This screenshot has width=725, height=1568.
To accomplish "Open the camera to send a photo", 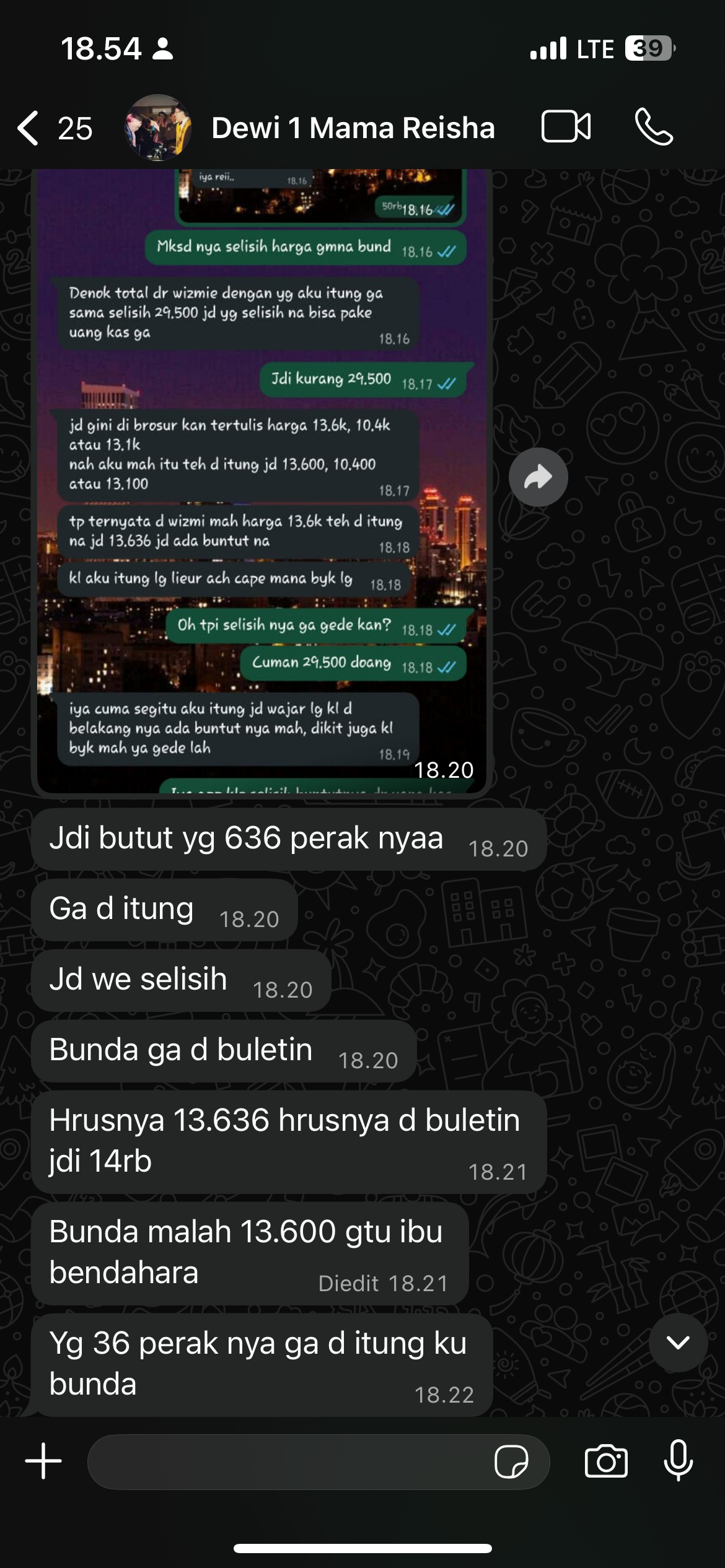I will tap(606, 1461).
